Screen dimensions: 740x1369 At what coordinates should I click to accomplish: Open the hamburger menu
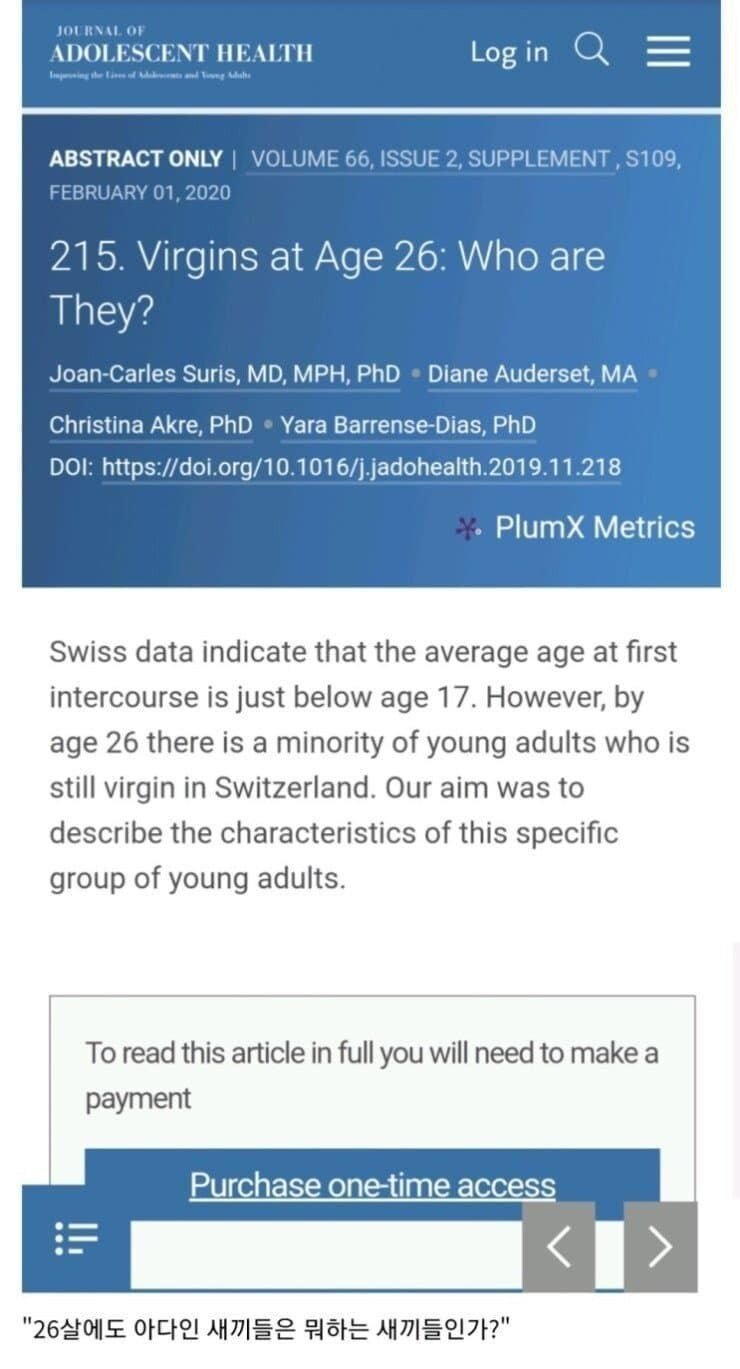pyautogui.click(x=668, y=51)
